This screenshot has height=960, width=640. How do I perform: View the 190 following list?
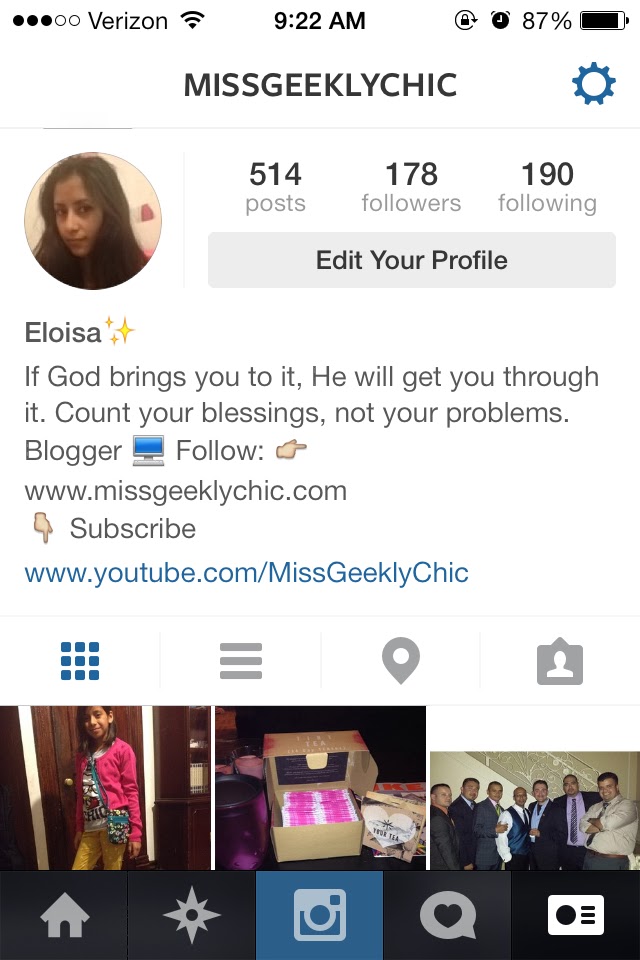547,188
